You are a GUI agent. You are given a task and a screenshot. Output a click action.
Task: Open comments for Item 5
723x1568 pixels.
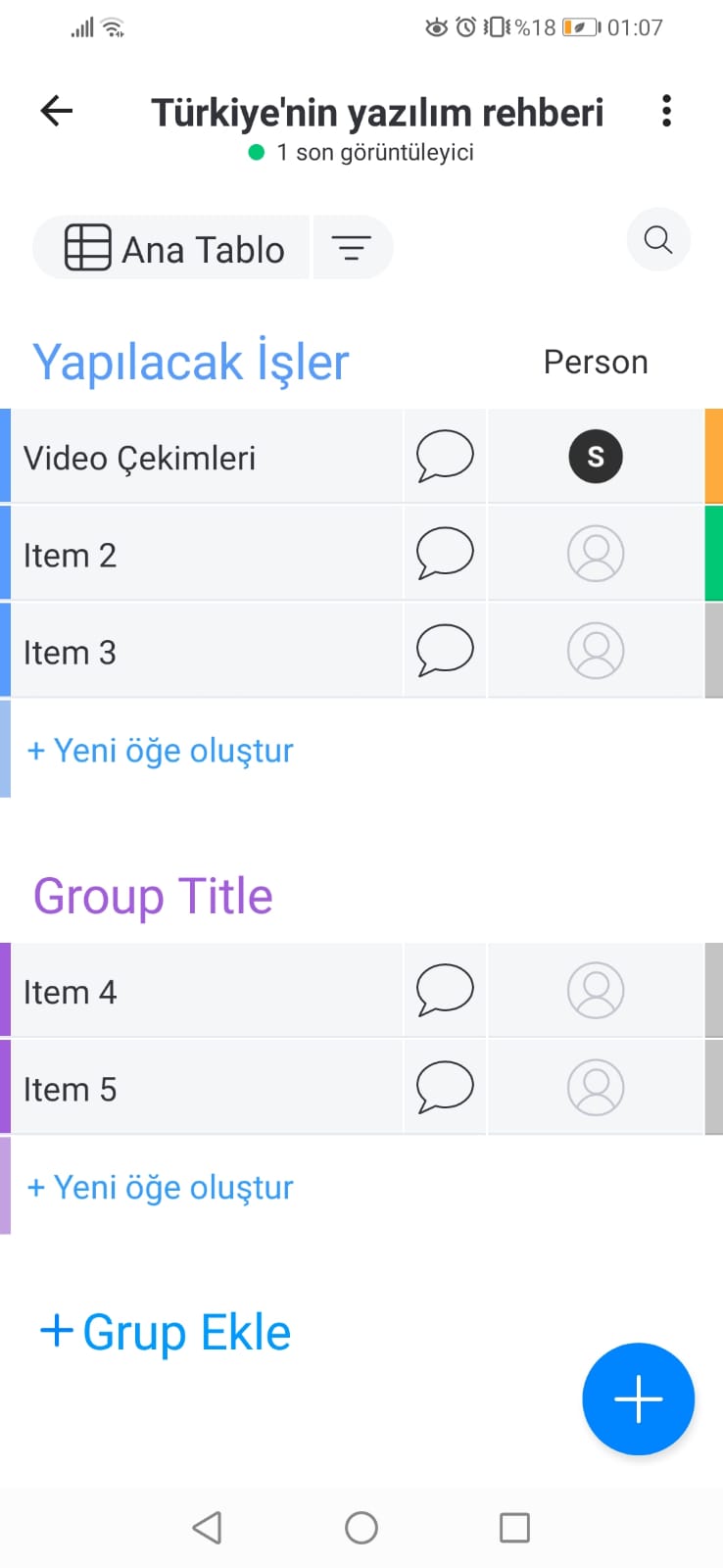click(445, 1088)
